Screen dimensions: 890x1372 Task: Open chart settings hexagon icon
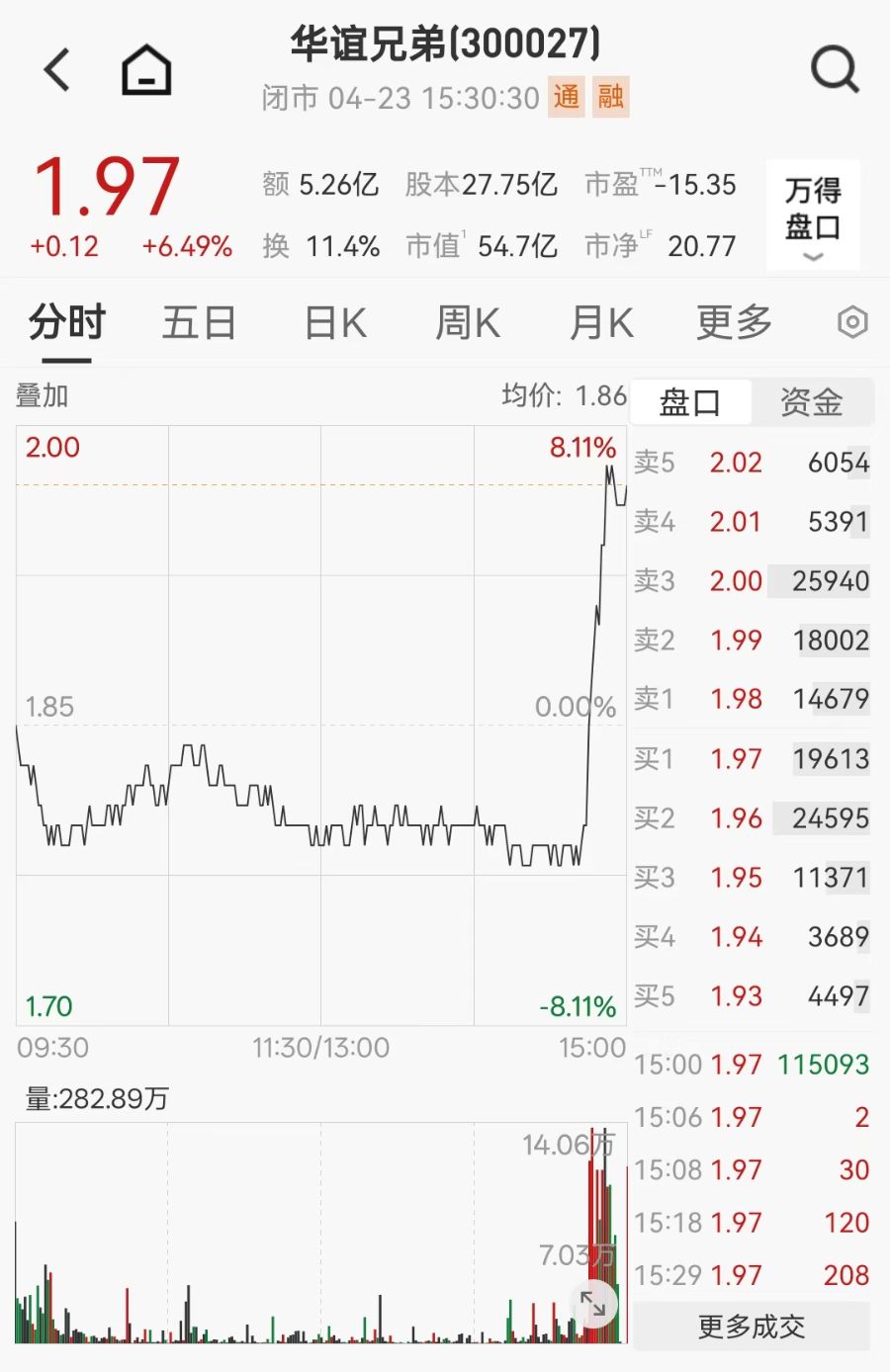(852, 322)
